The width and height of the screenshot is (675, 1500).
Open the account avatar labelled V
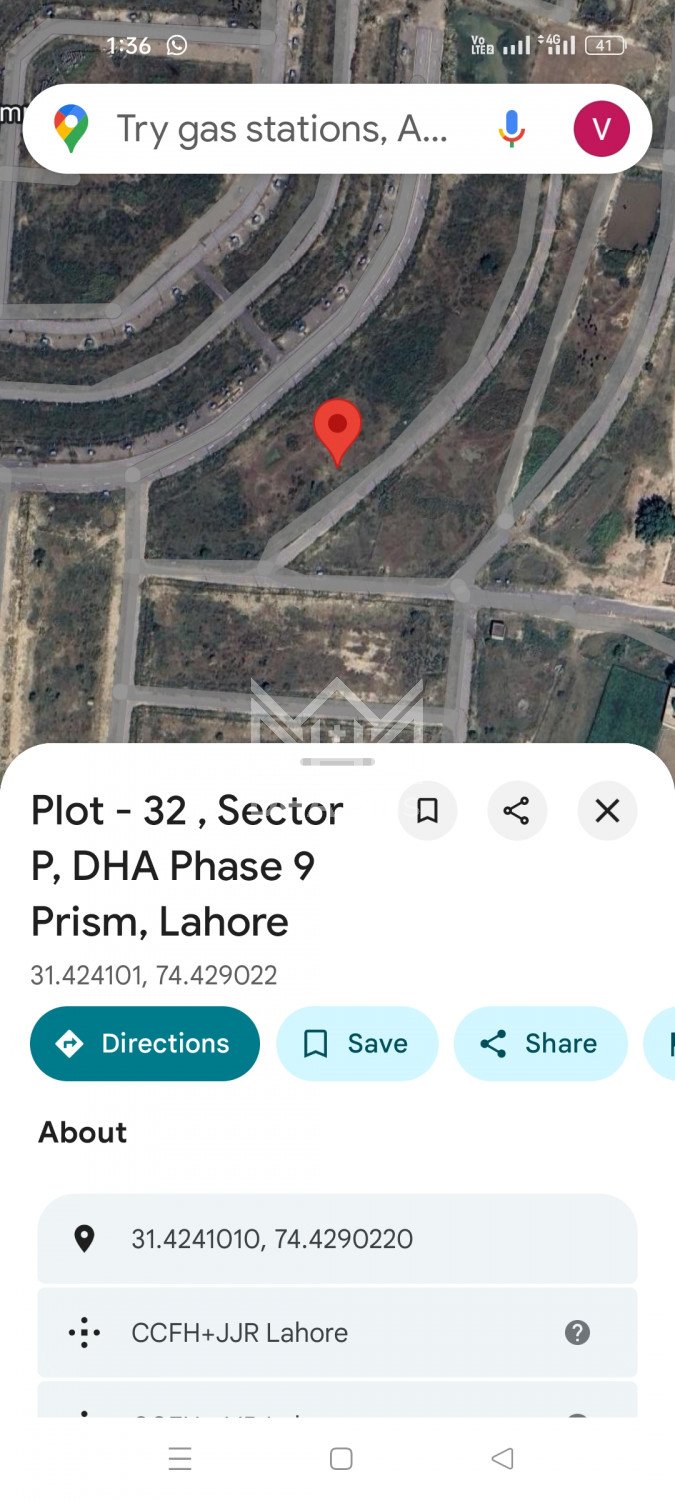pyautogui.click(x=601, y=129)
